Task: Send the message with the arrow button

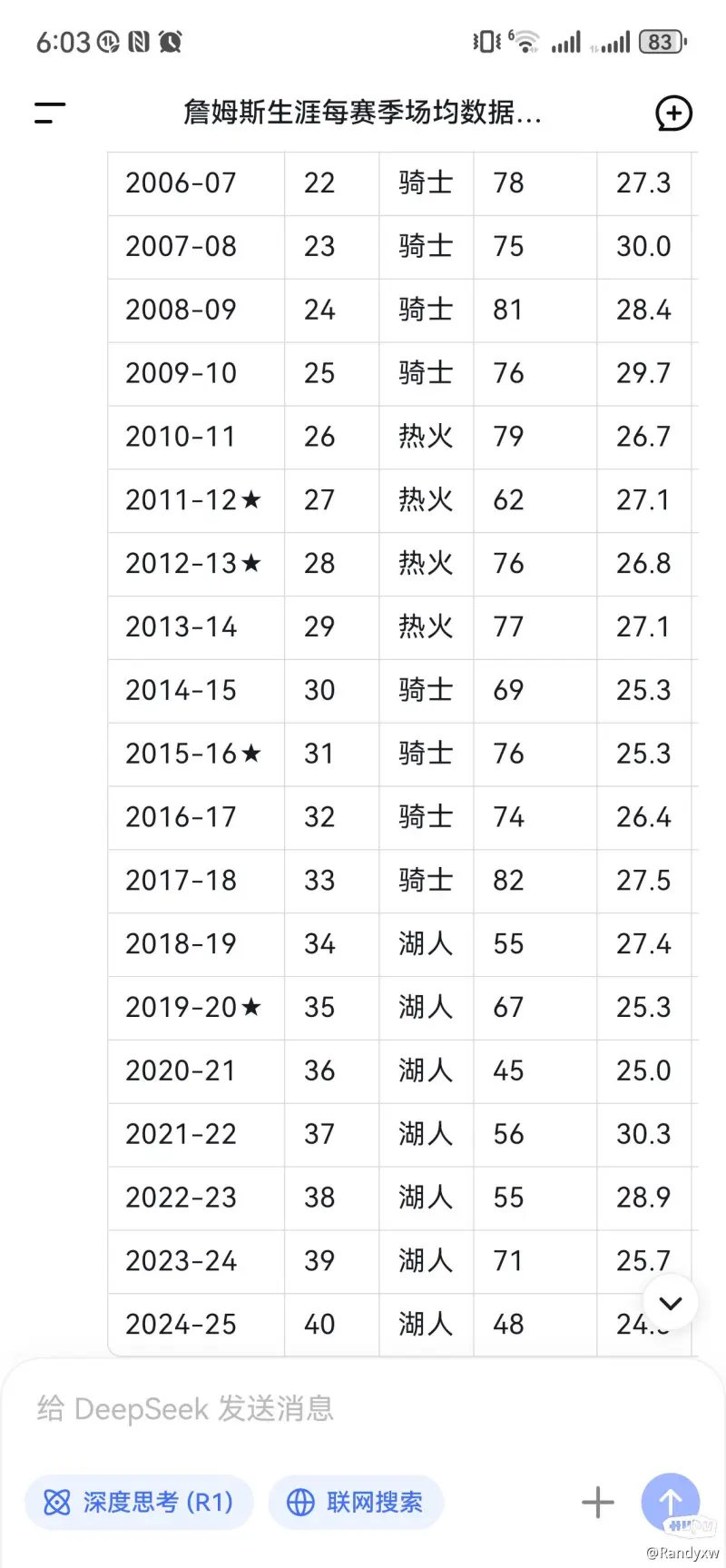Action: pos(671,1503)
